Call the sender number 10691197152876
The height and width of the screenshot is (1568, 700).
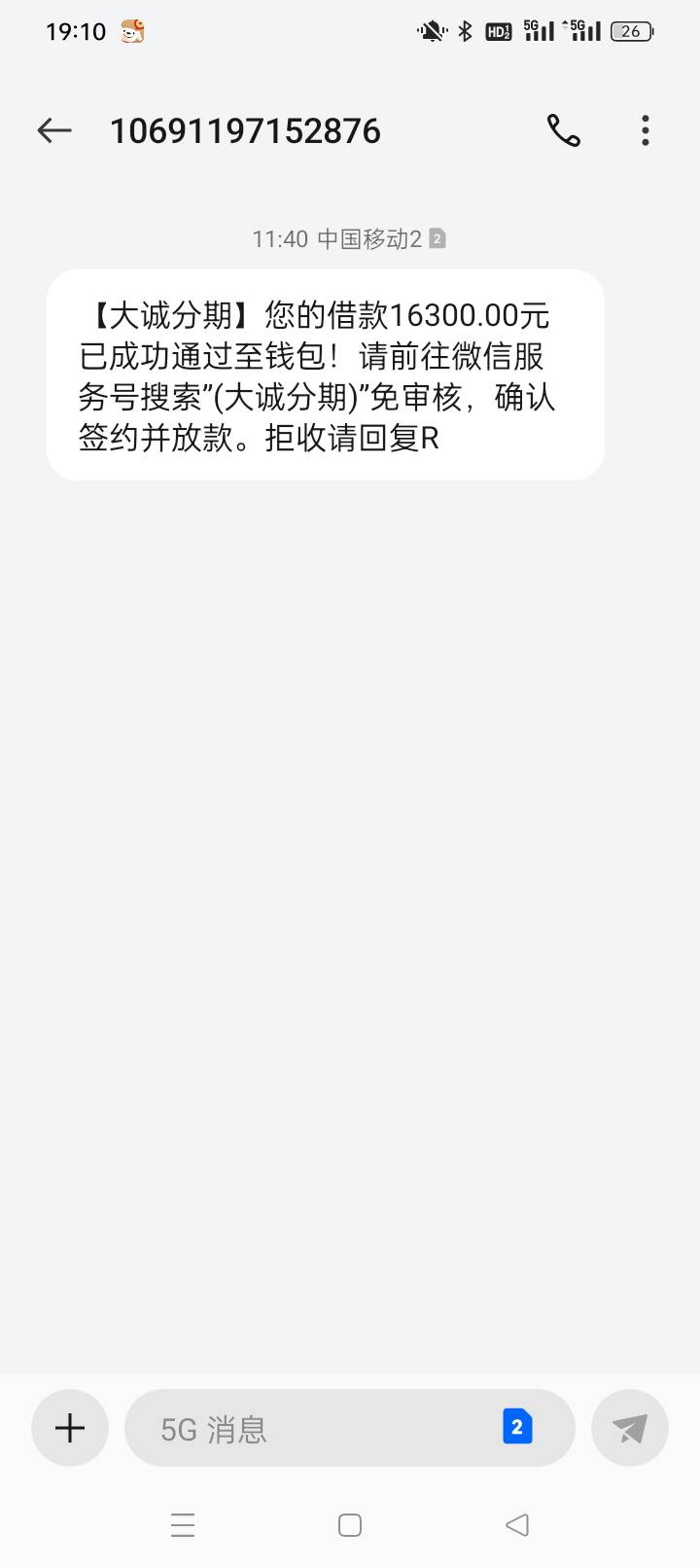tap(564, 130)
